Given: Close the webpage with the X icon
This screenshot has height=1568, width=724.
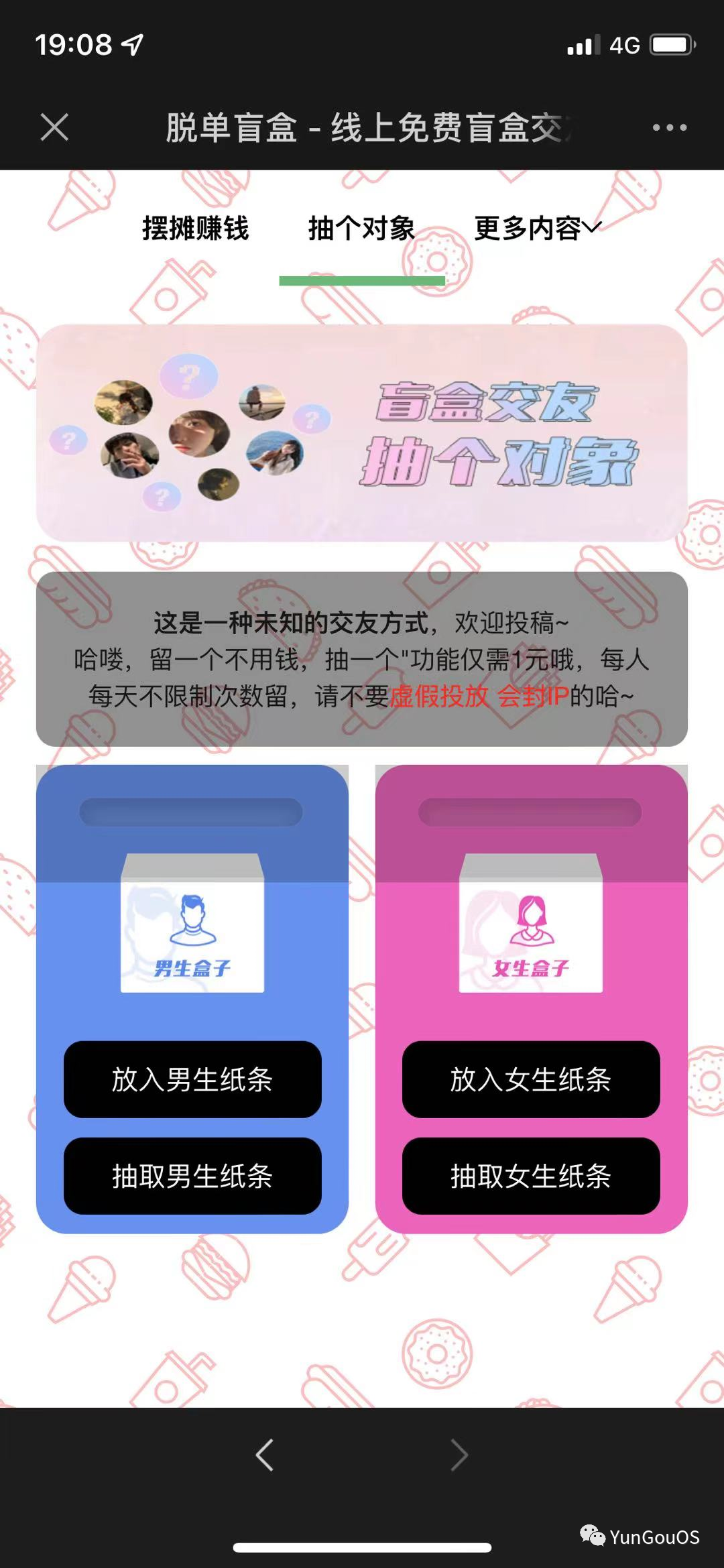Looking at the screenshot, I should [54, 127].
